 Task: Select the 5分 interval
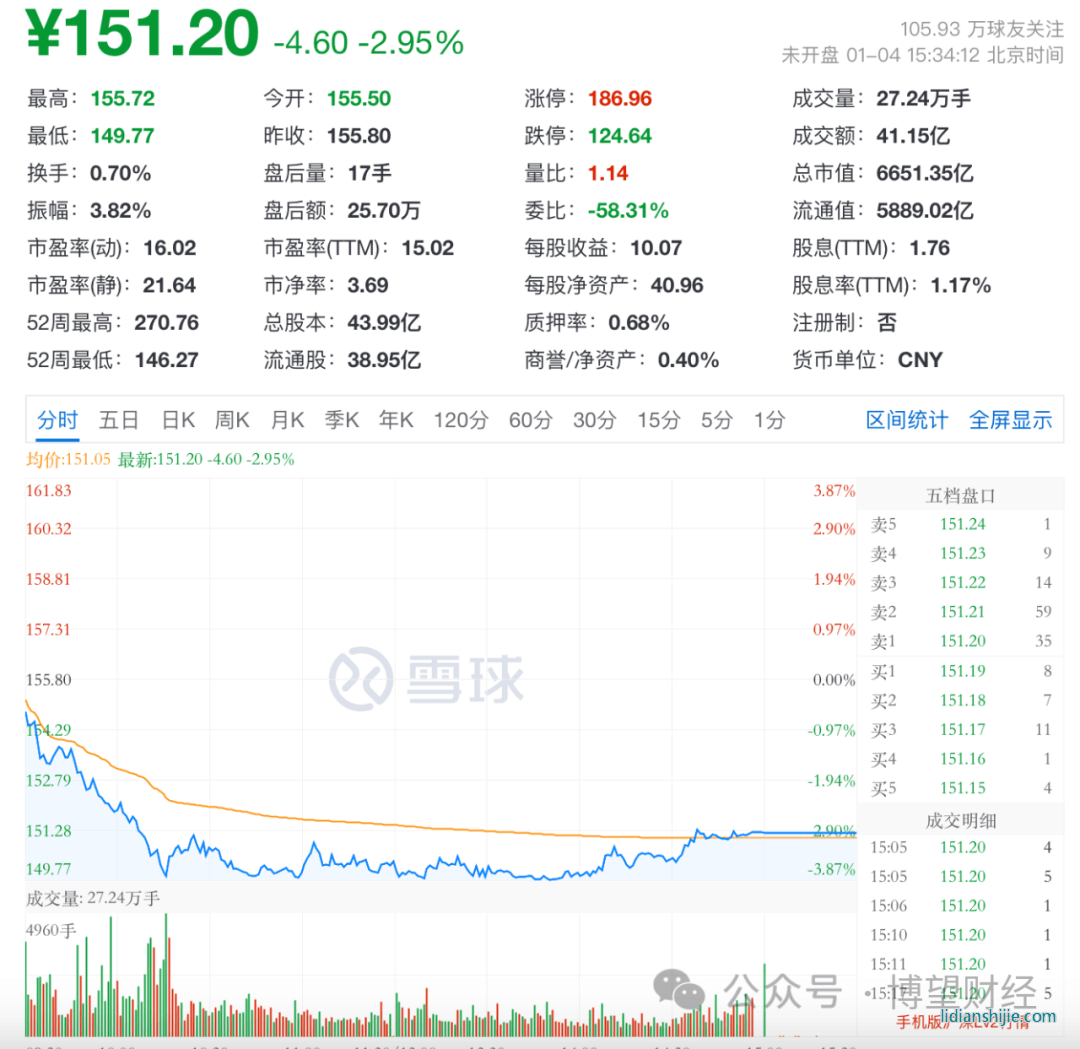click(x=716, y=420)
